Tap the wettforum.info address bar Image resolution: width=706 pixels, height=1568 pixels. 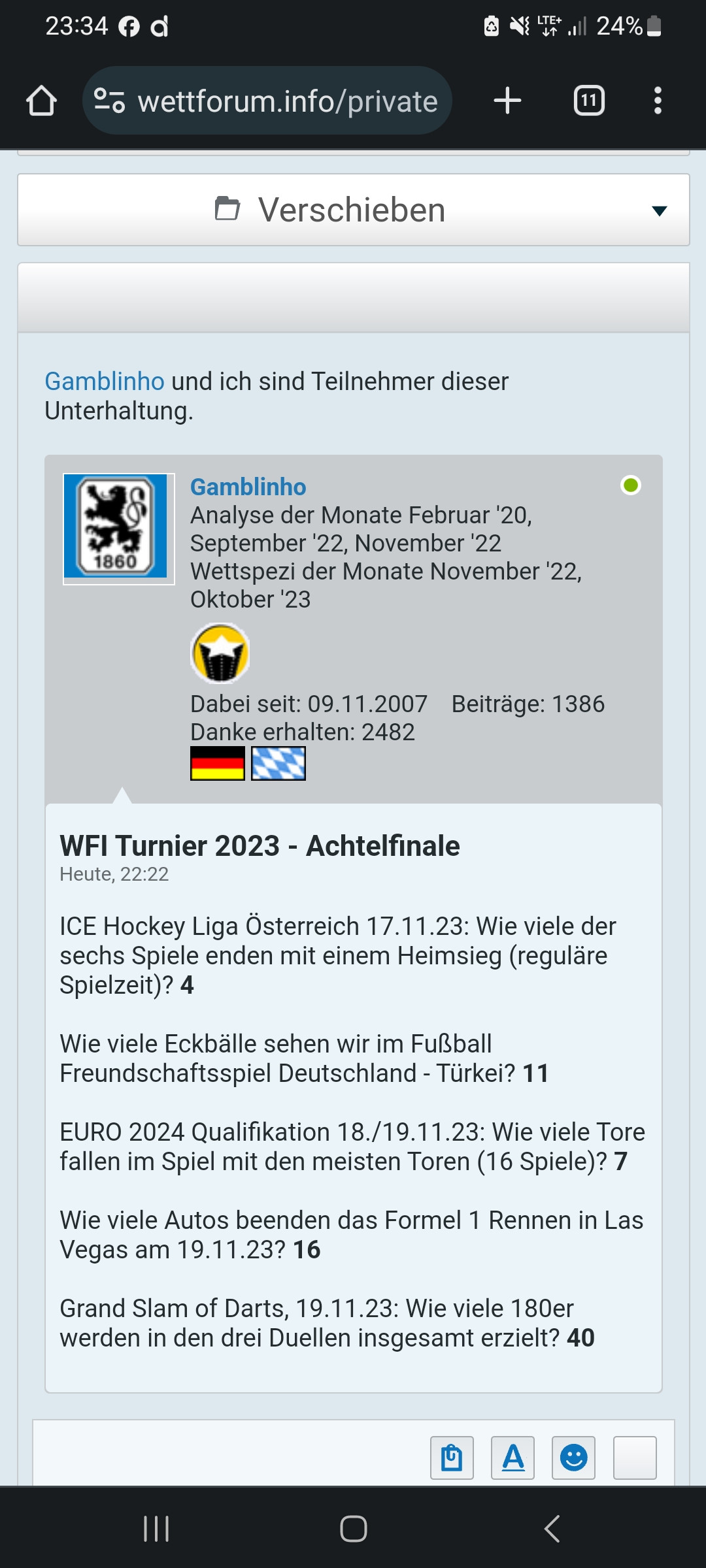click(267, 101)
